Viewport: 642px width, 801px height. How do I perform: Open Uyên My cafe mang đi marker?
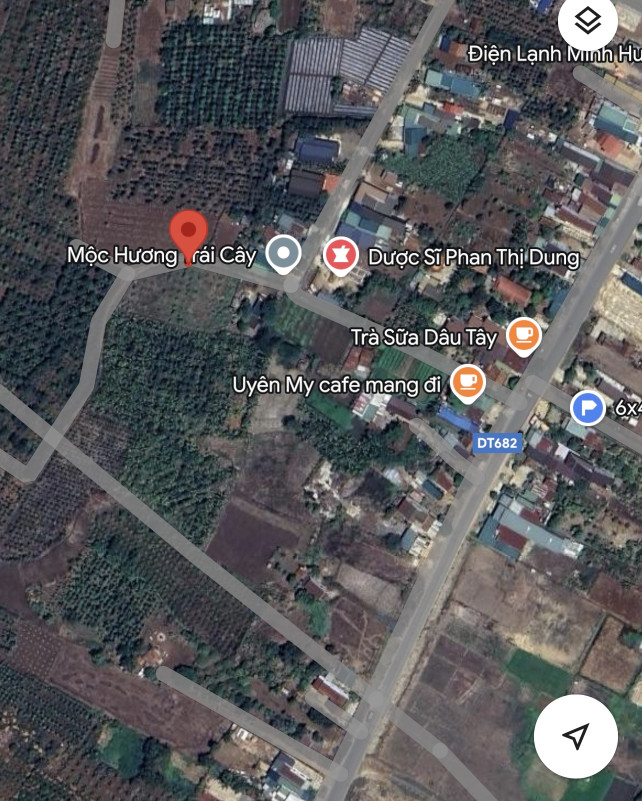(x=467, y=381)
